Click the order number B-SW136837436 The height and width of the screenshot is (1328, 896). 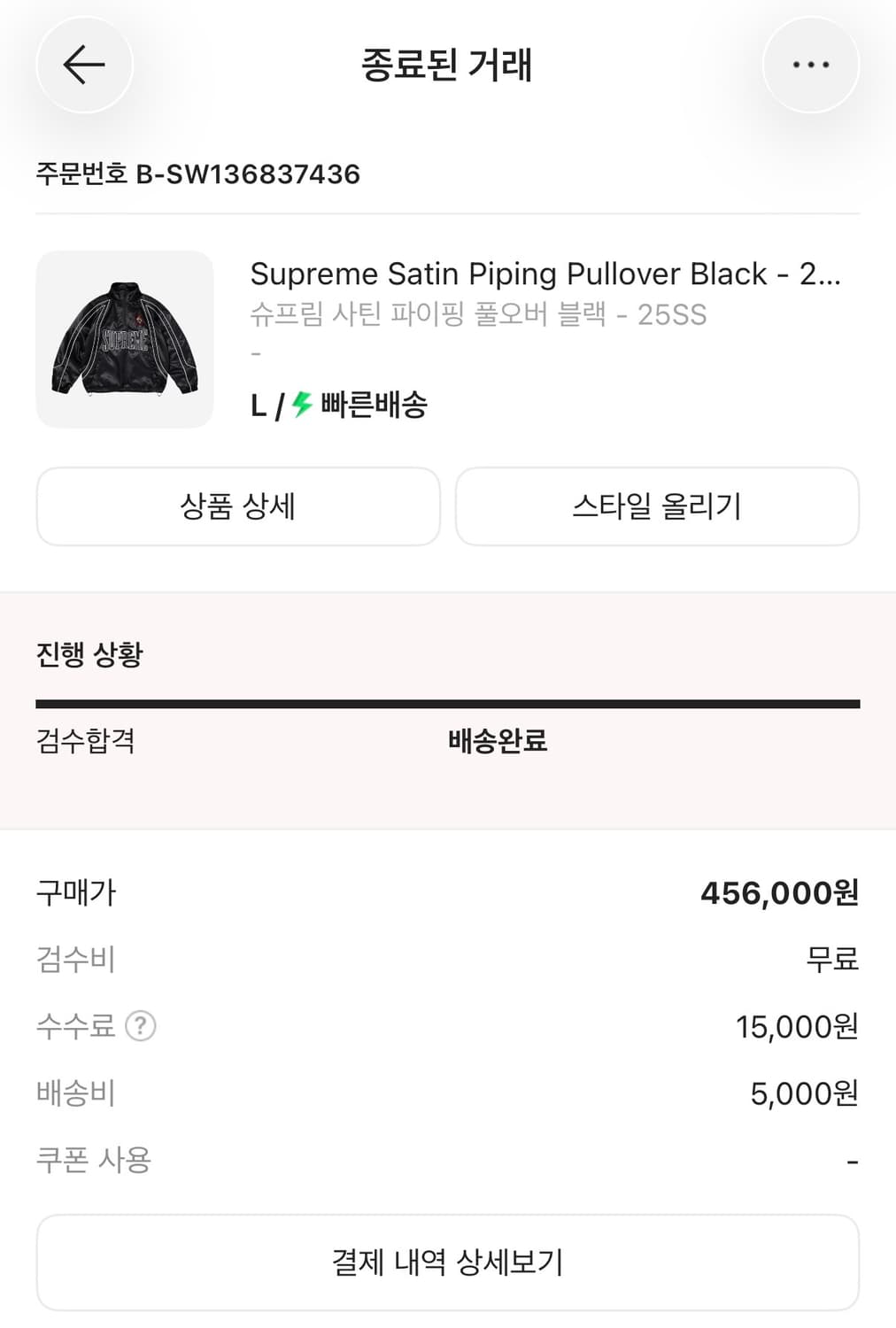[x=197, y=174]
